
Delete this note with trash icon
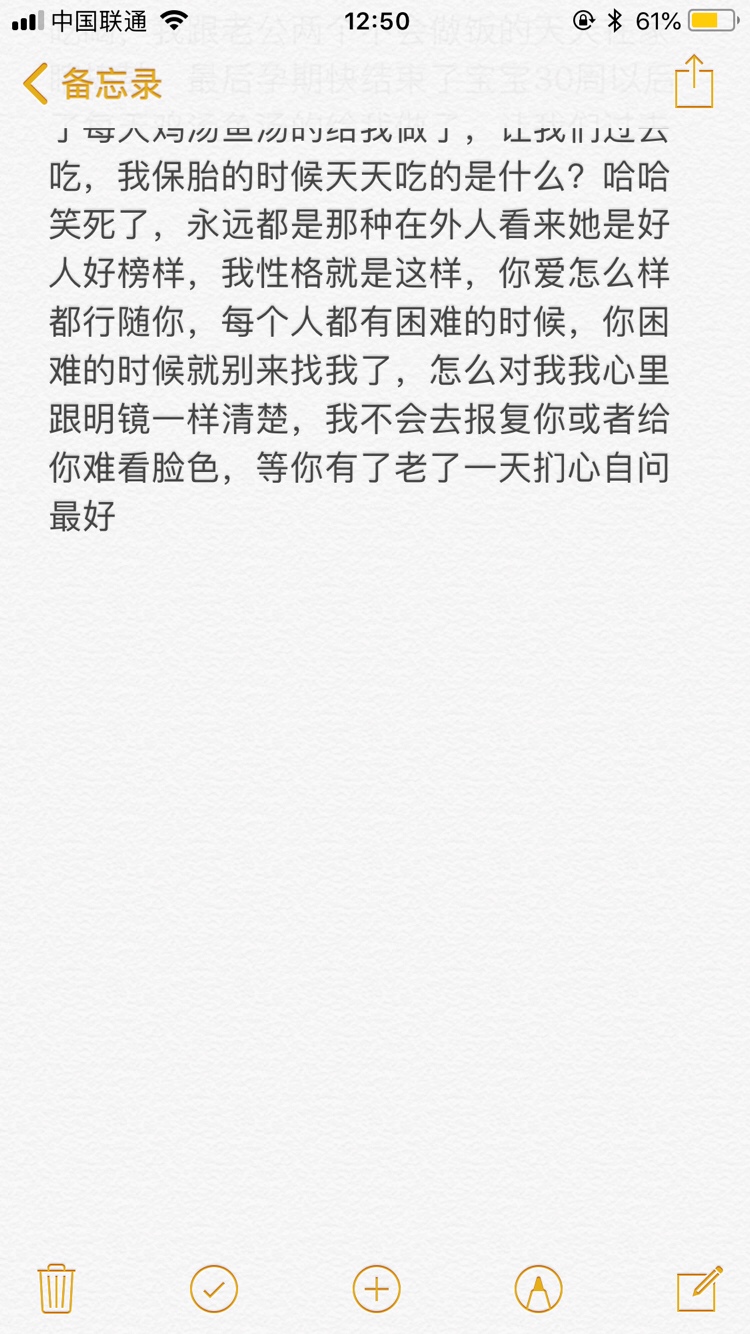click(56, 1288)
